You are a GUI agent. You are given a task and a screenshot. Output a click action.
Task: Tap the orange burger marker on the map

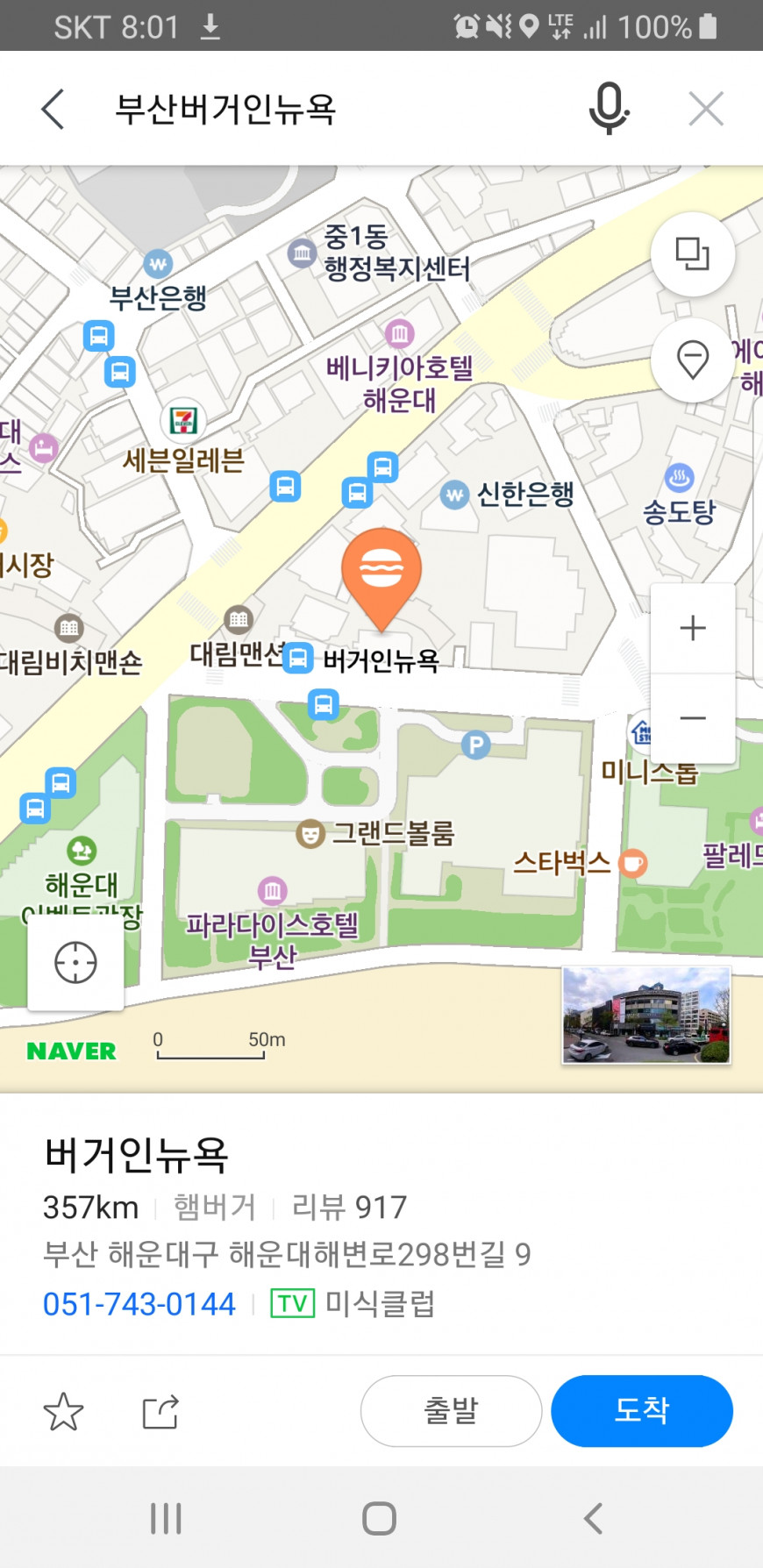(x=381, y=572)
